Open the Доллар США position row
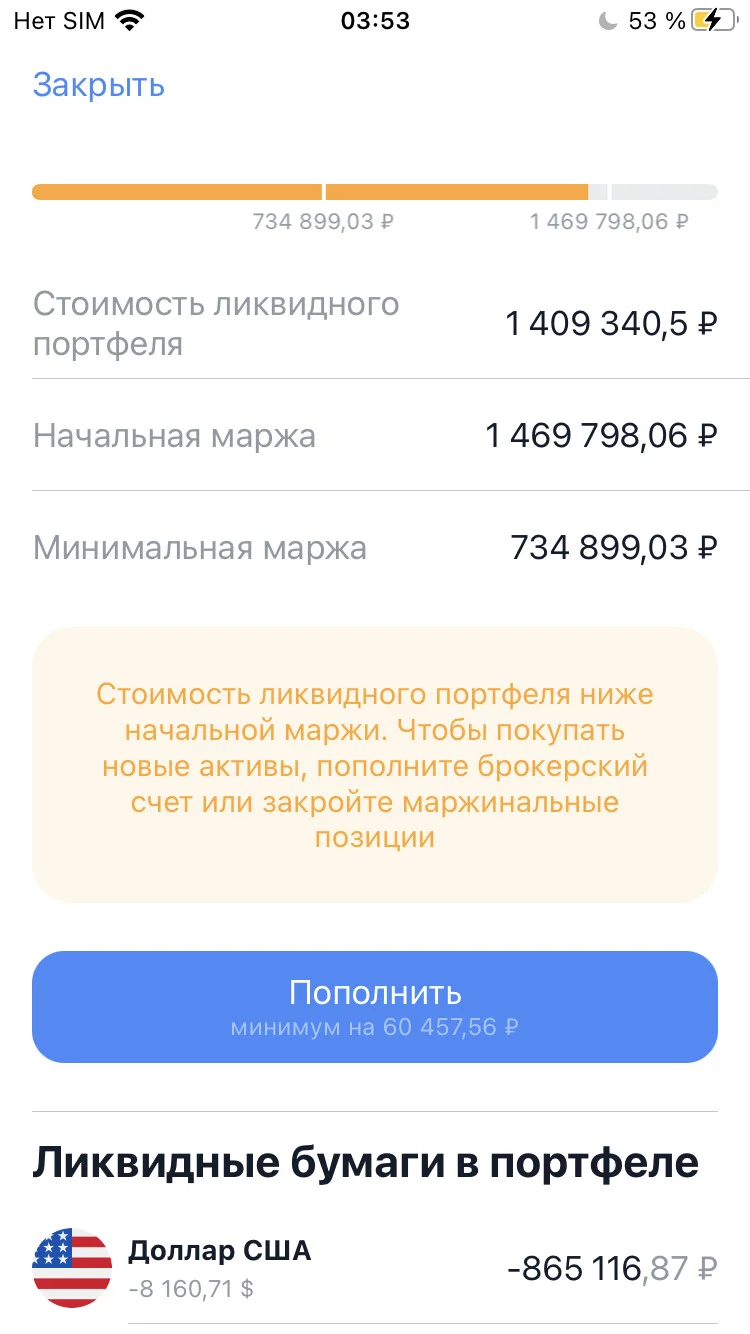The image size is (750, 1334). tap(375, 1267)
